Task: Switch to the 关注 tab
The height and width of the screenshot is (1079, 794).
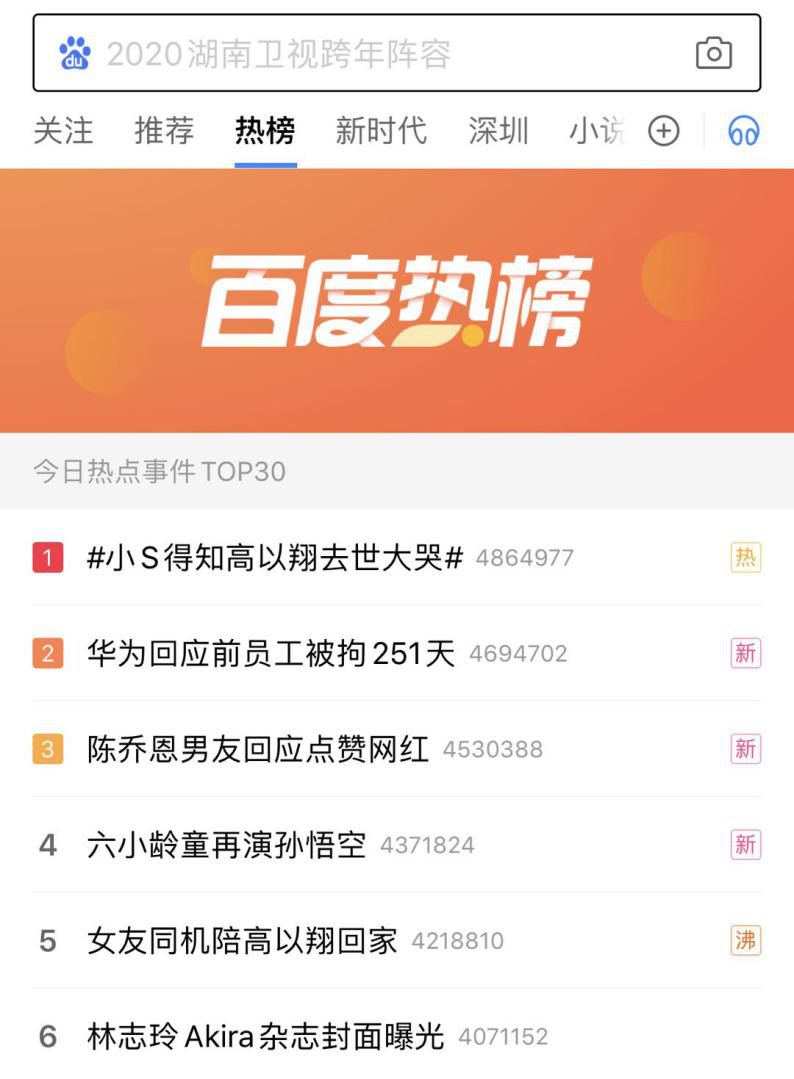Action: [63, 131]
